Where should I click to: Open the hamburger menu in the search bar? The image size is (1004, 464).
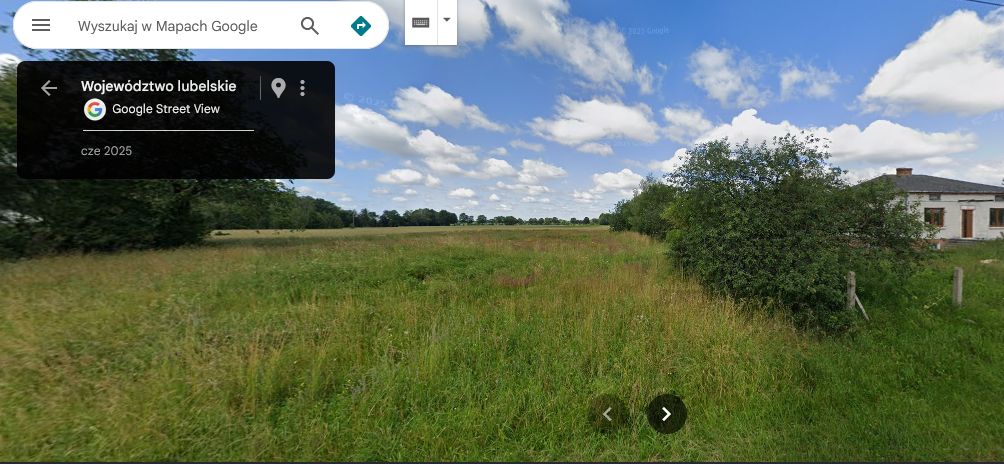[x=41, y=25]
